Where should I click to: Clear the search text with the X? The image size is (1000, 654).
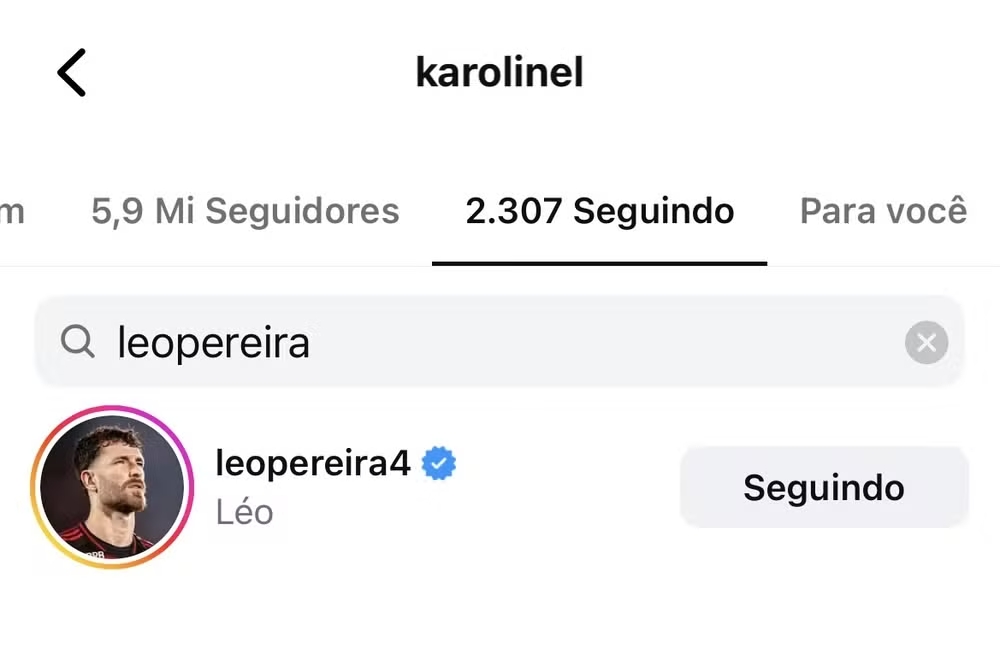coord(926,344)
